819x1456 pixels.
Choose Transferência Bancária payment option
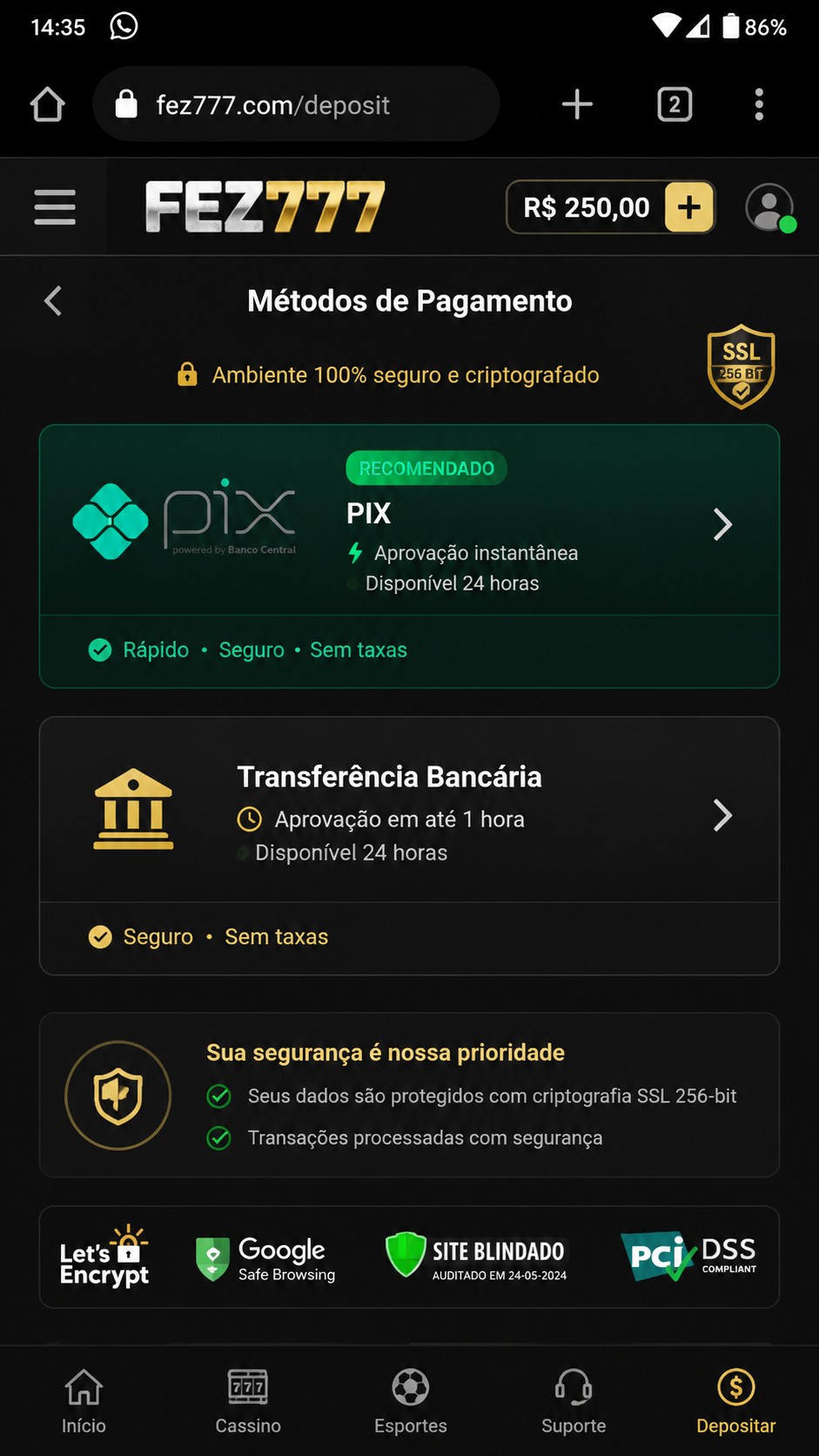click(409, 846)
